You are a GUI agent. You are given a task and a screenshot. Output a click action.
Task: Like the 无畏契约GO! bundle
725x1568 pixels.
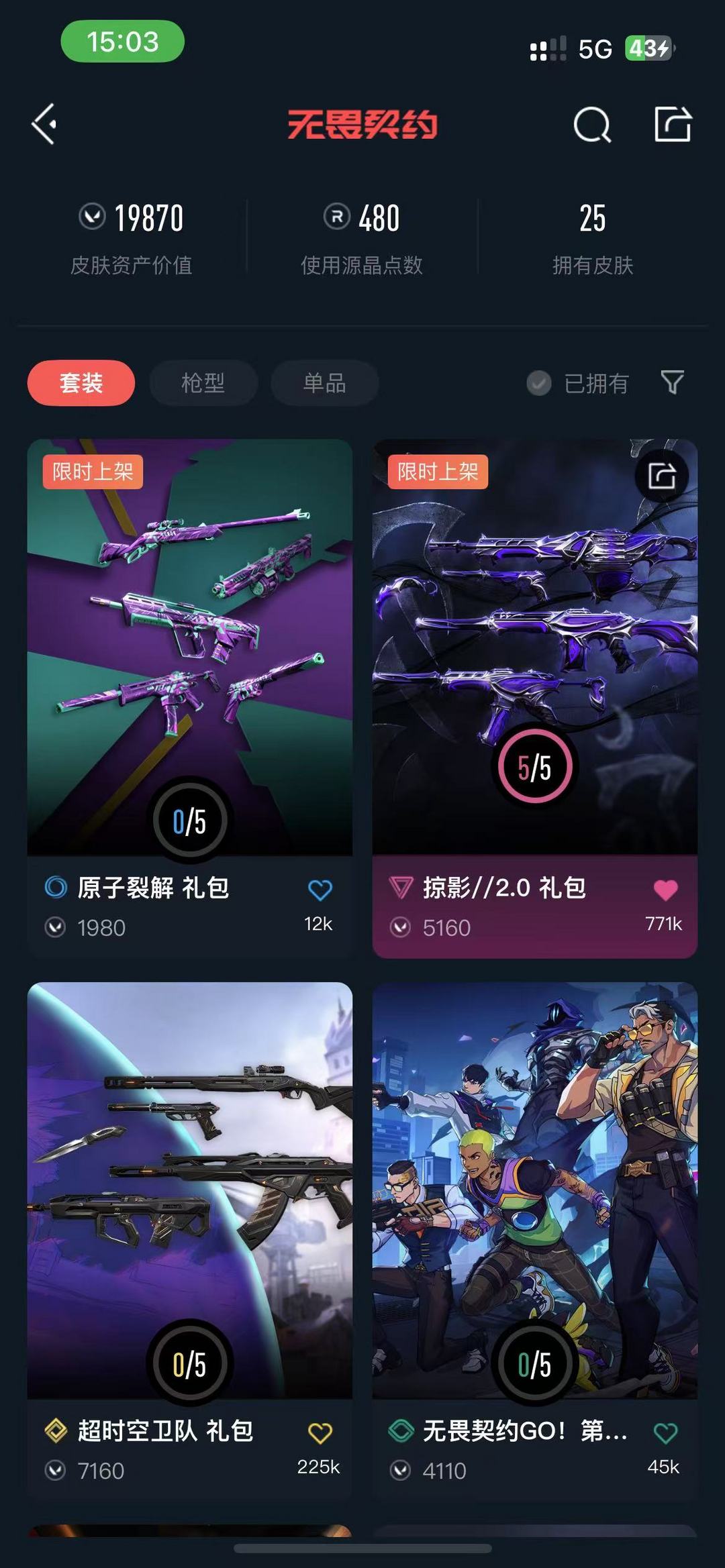pos(665,1433)
